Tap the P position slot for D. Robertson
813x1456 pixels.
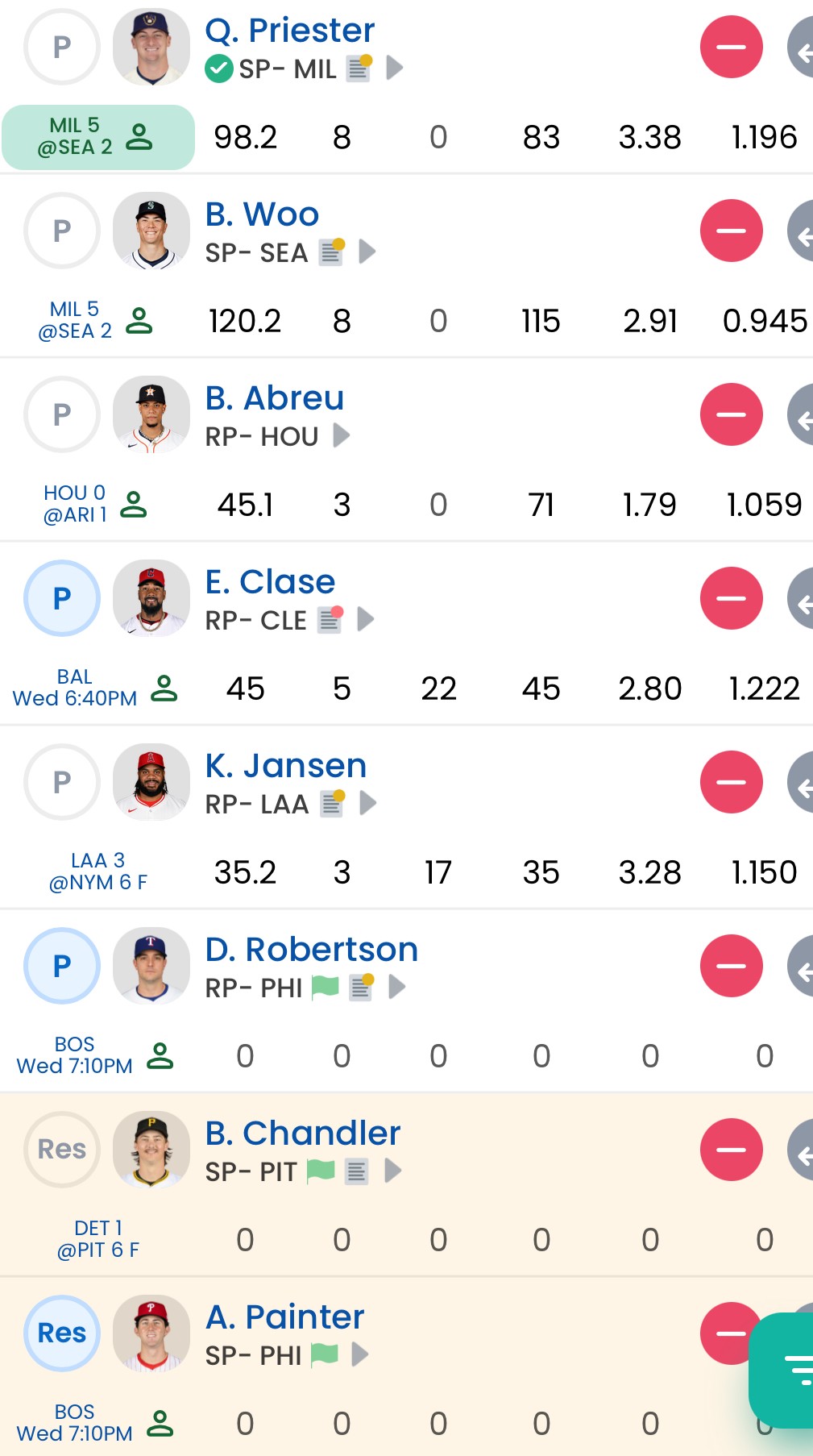coord(62,966)
